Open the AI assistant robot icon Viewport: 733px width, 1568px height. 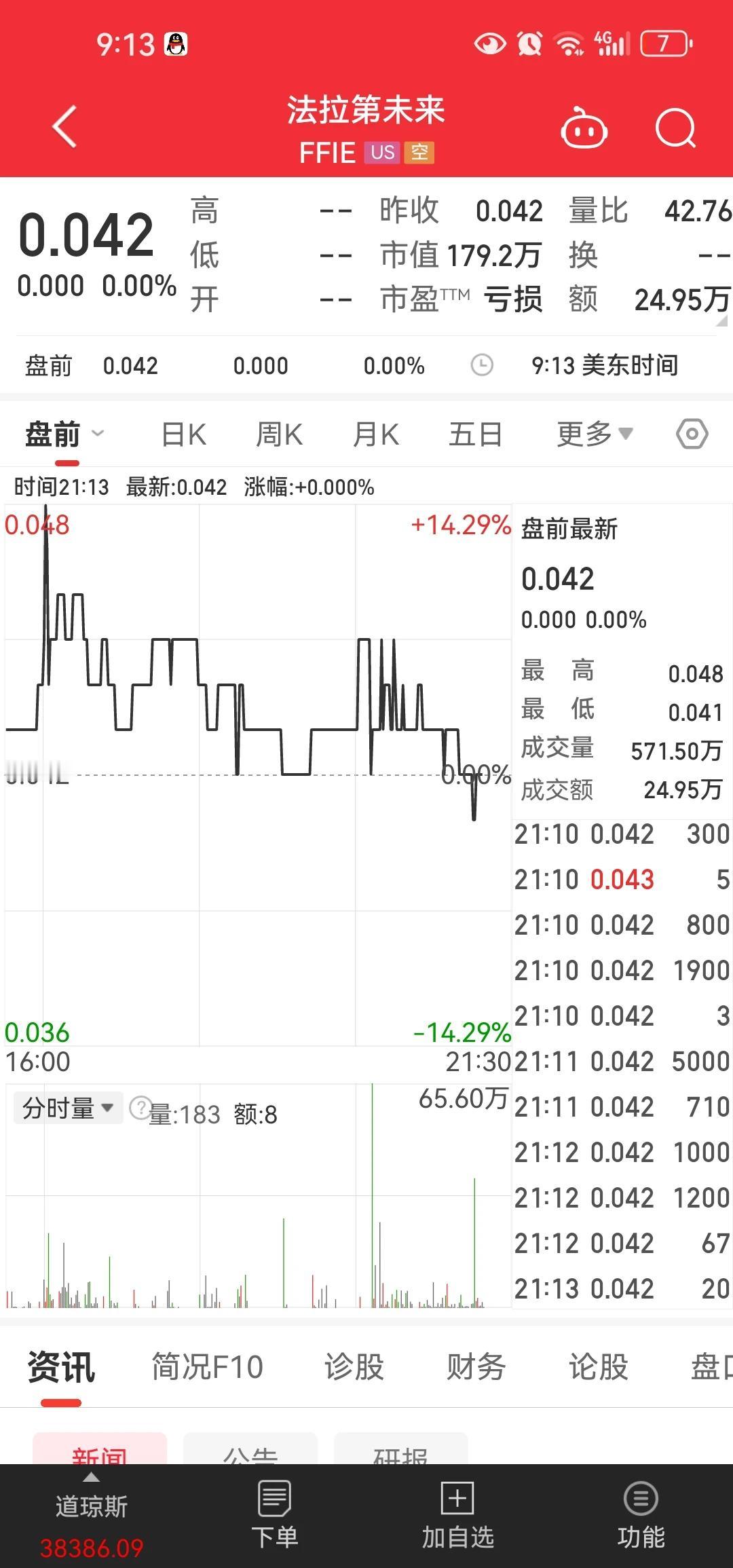tap(585, 128)
